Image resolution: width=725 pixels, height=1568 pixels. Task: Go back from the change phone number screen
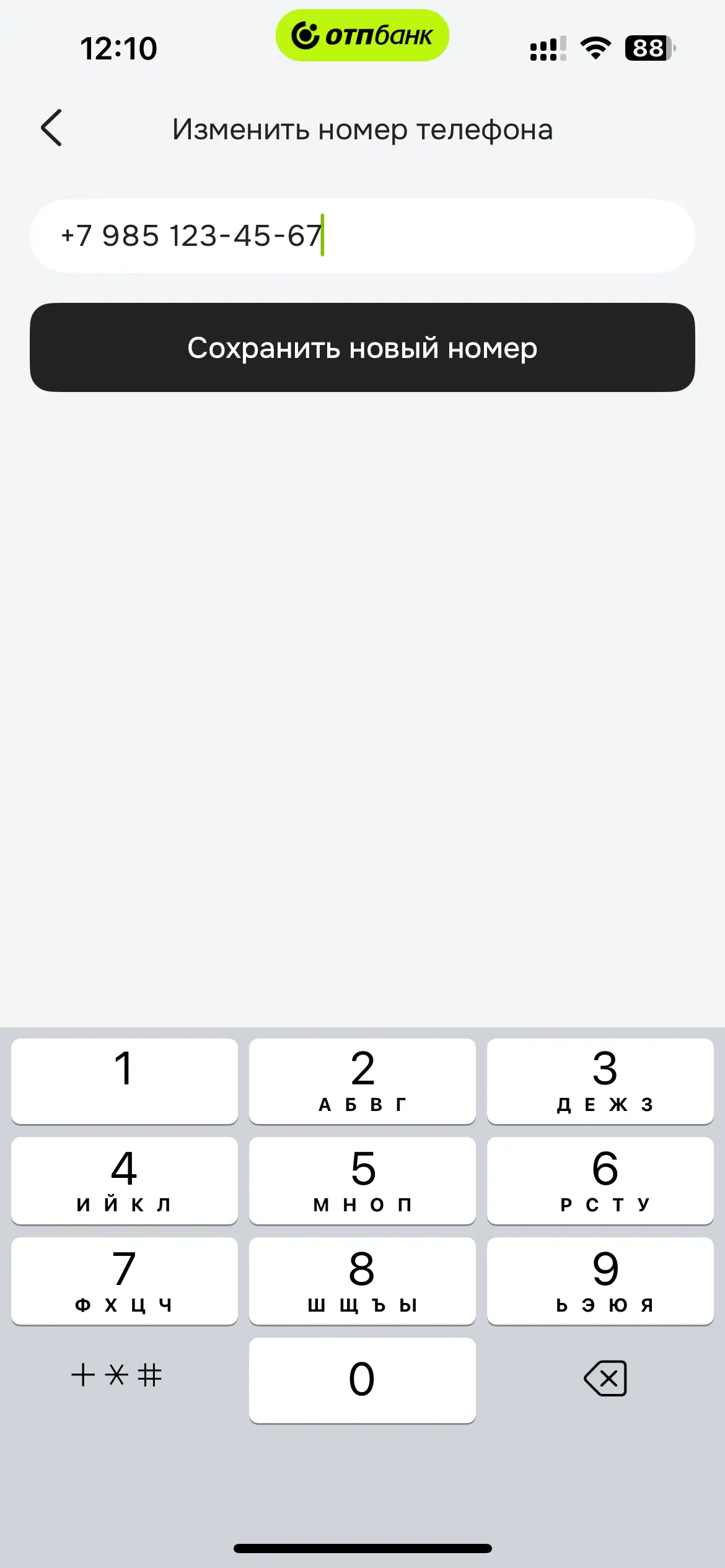pos(52,128)
